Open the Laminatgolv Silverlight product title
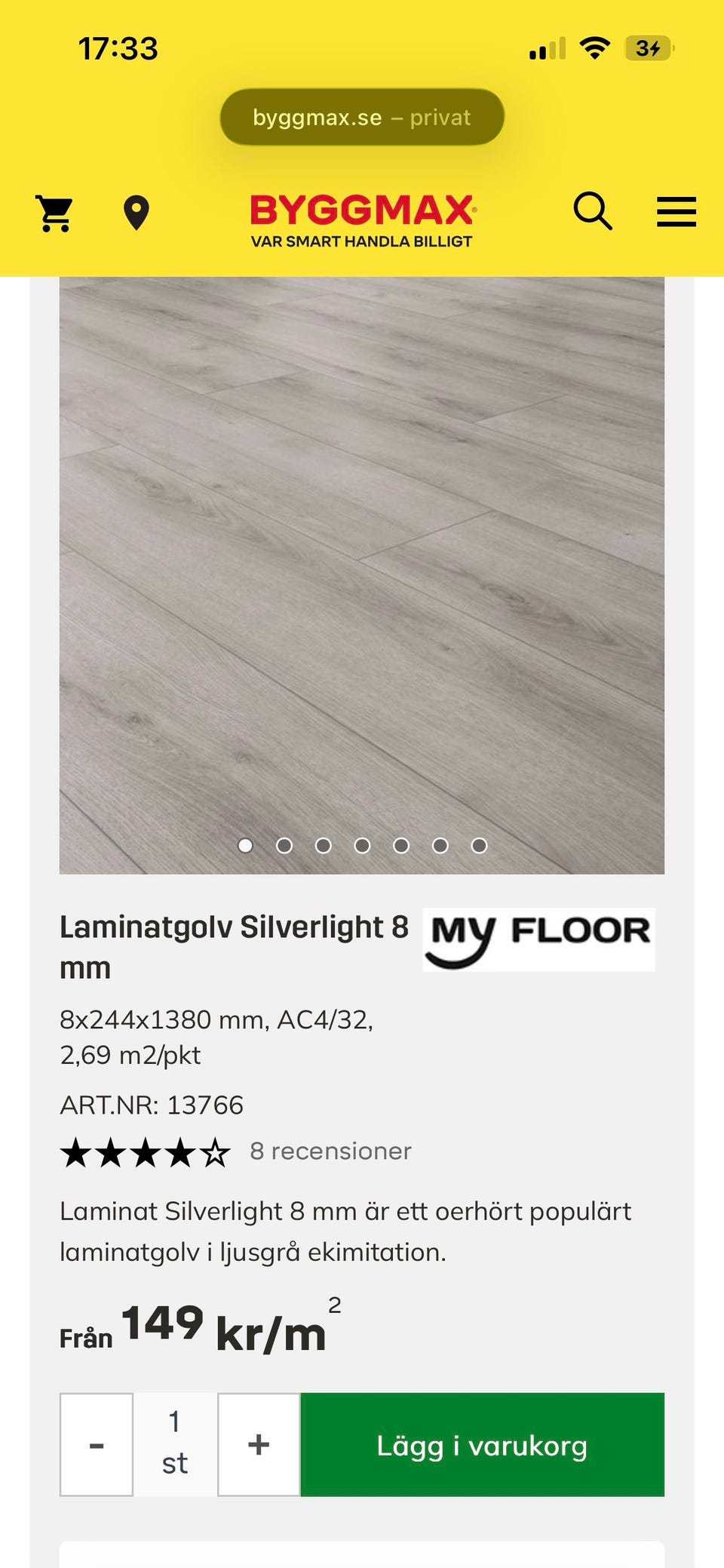Viewport: 724px width, 1568px height. 234,947
